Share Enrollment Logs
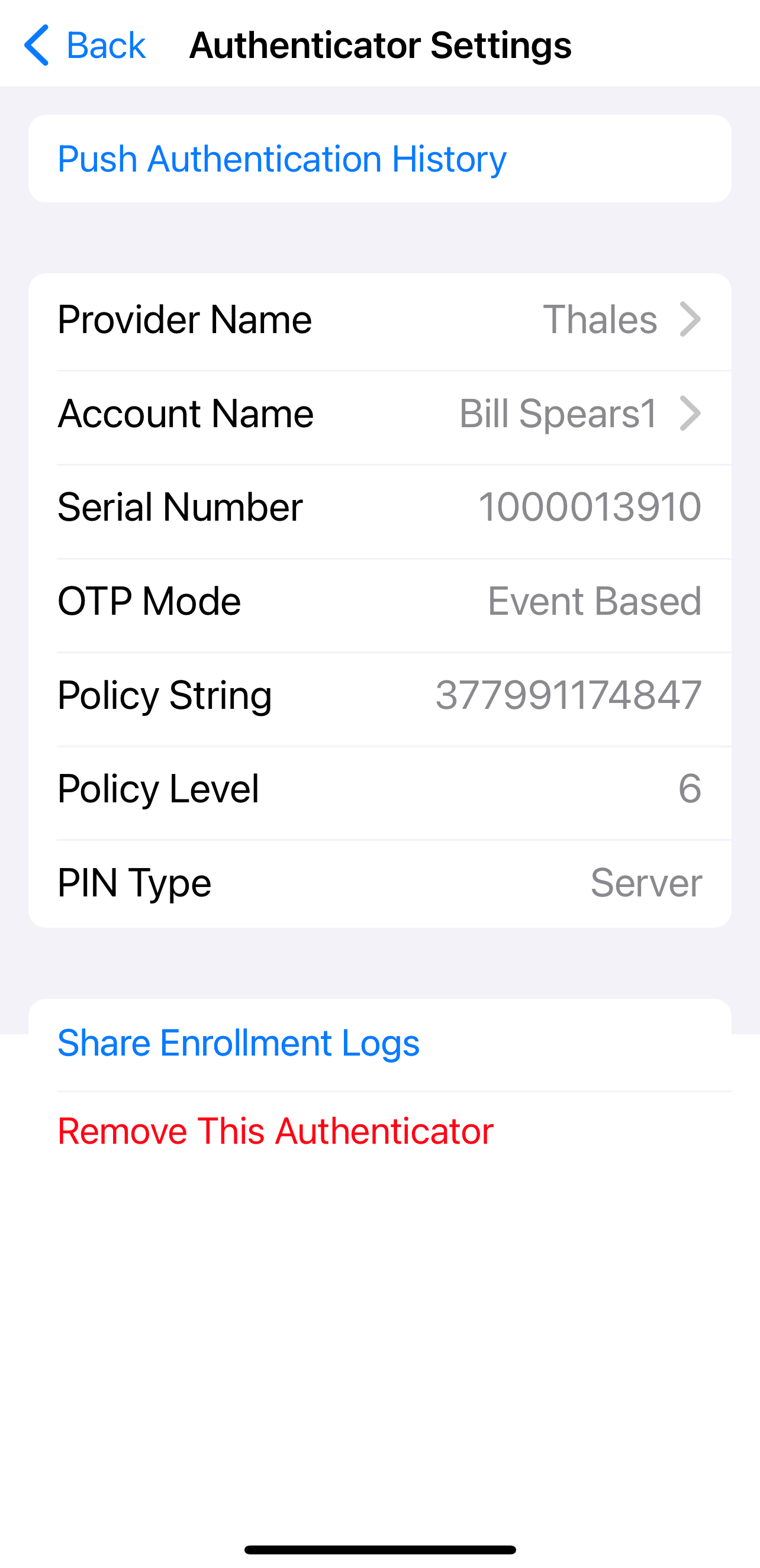This screenshot has height=1568, width=760. click(x=238, y=1043)
